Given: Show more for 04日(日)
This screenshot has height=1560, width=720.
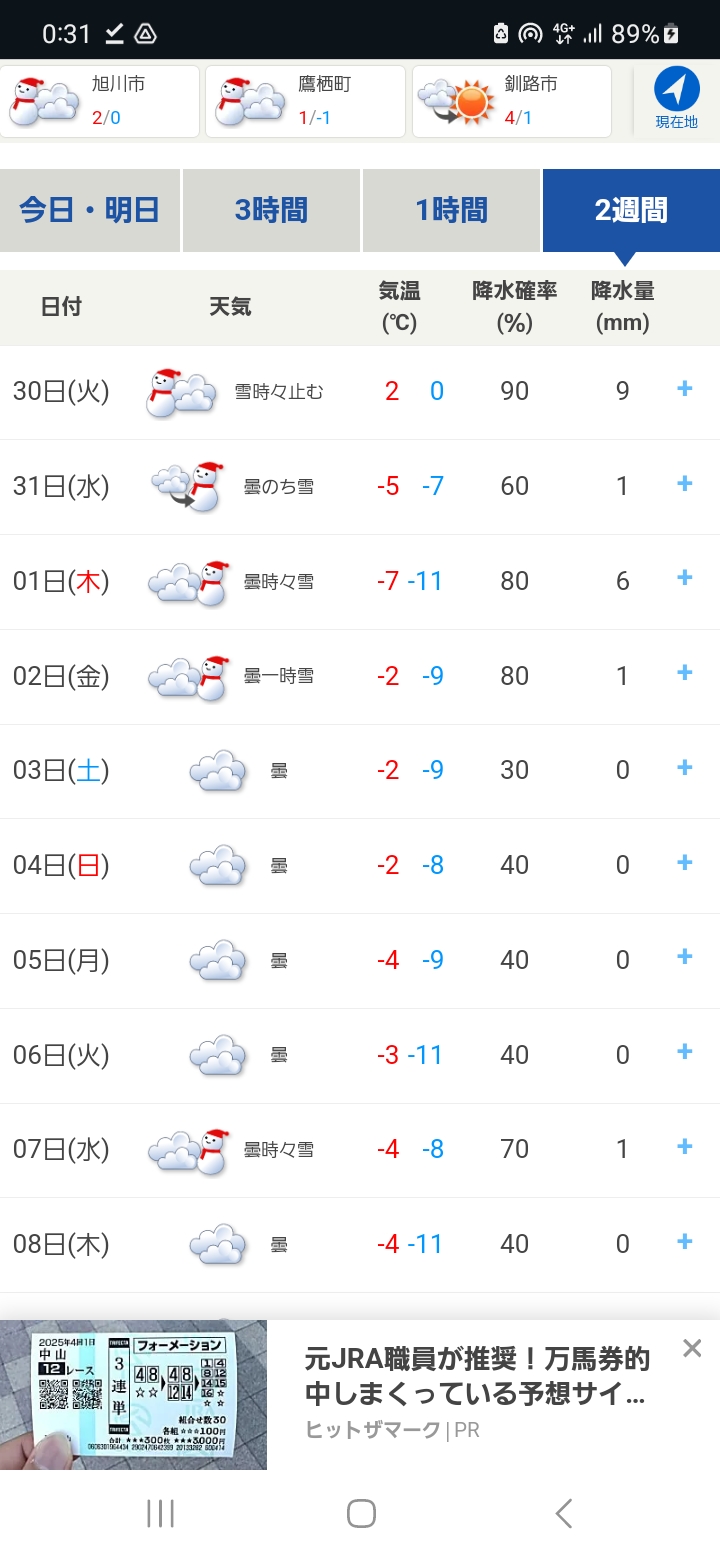Looking at the screenshot, I should click(685, 862).
